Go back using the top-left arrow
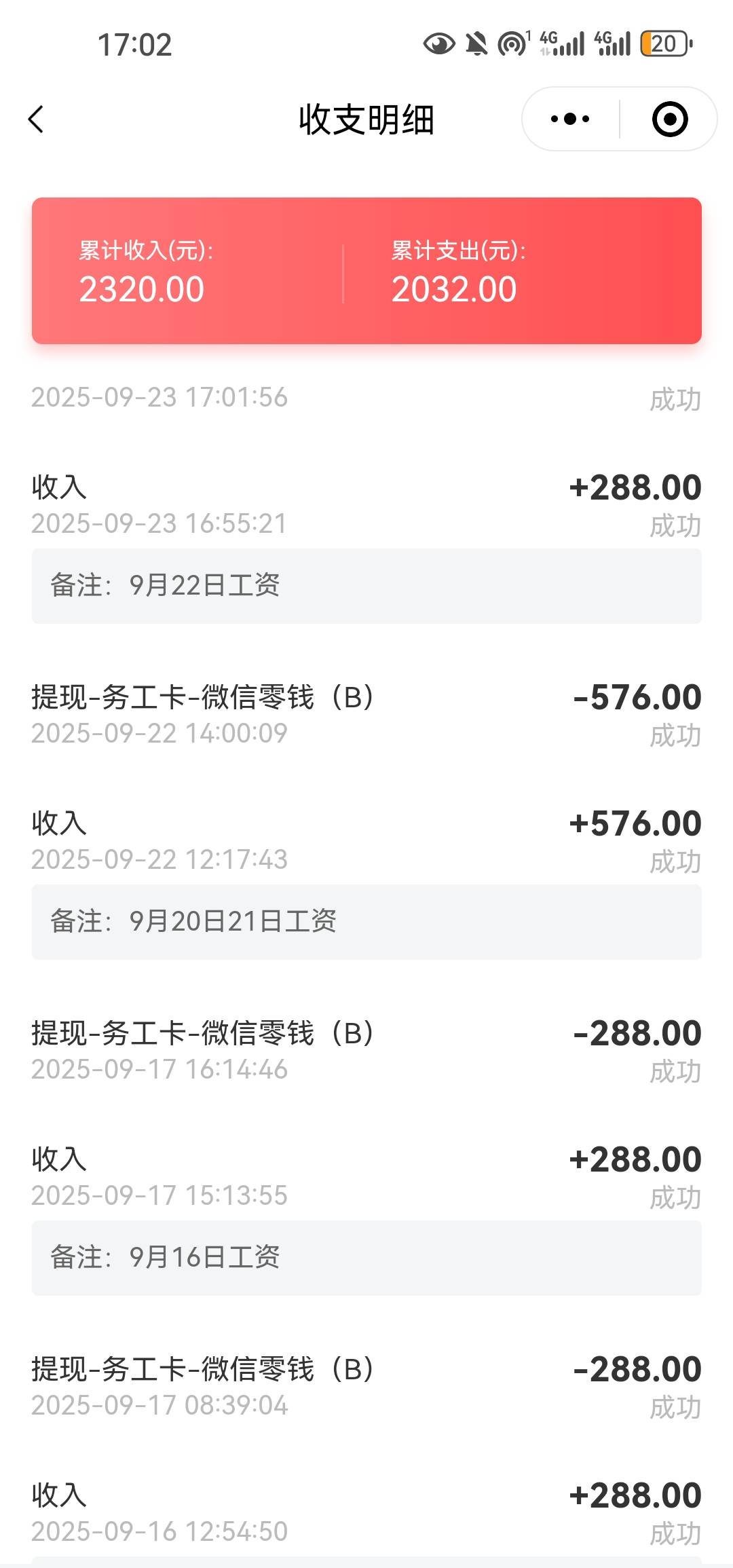The image size is (733, 1568). (x=36, y=119)
